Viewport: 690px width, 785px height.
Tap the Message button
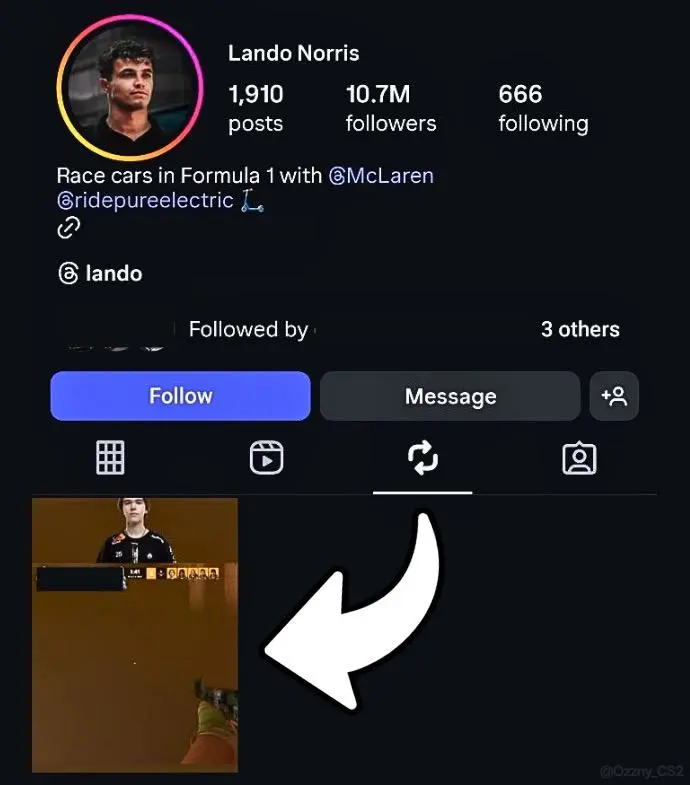[x=450, y=396]
